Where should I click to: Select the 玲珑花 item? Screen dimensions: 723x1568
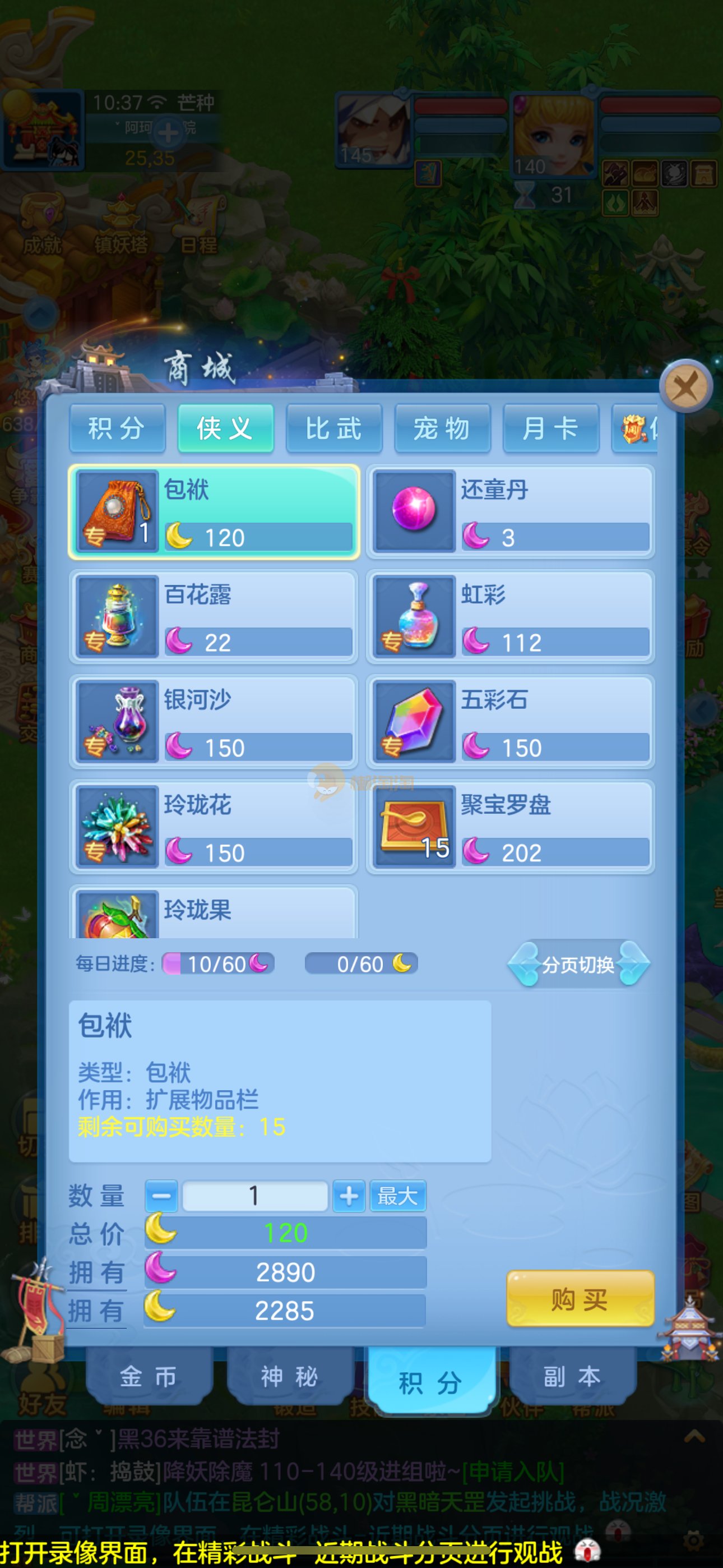click(213, 827)
